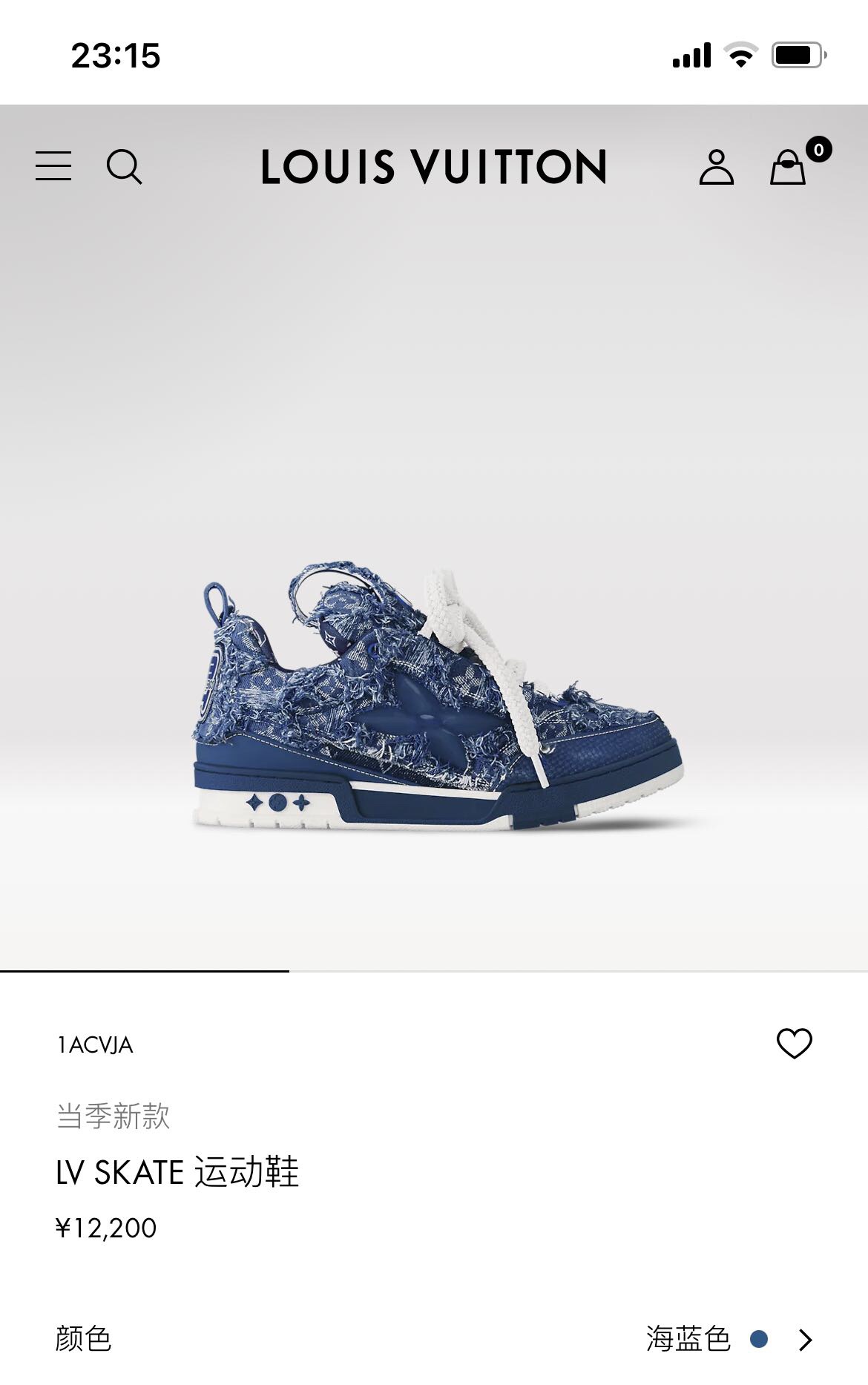Open the search icon
868x1385 pixels.
coord(124,166)
